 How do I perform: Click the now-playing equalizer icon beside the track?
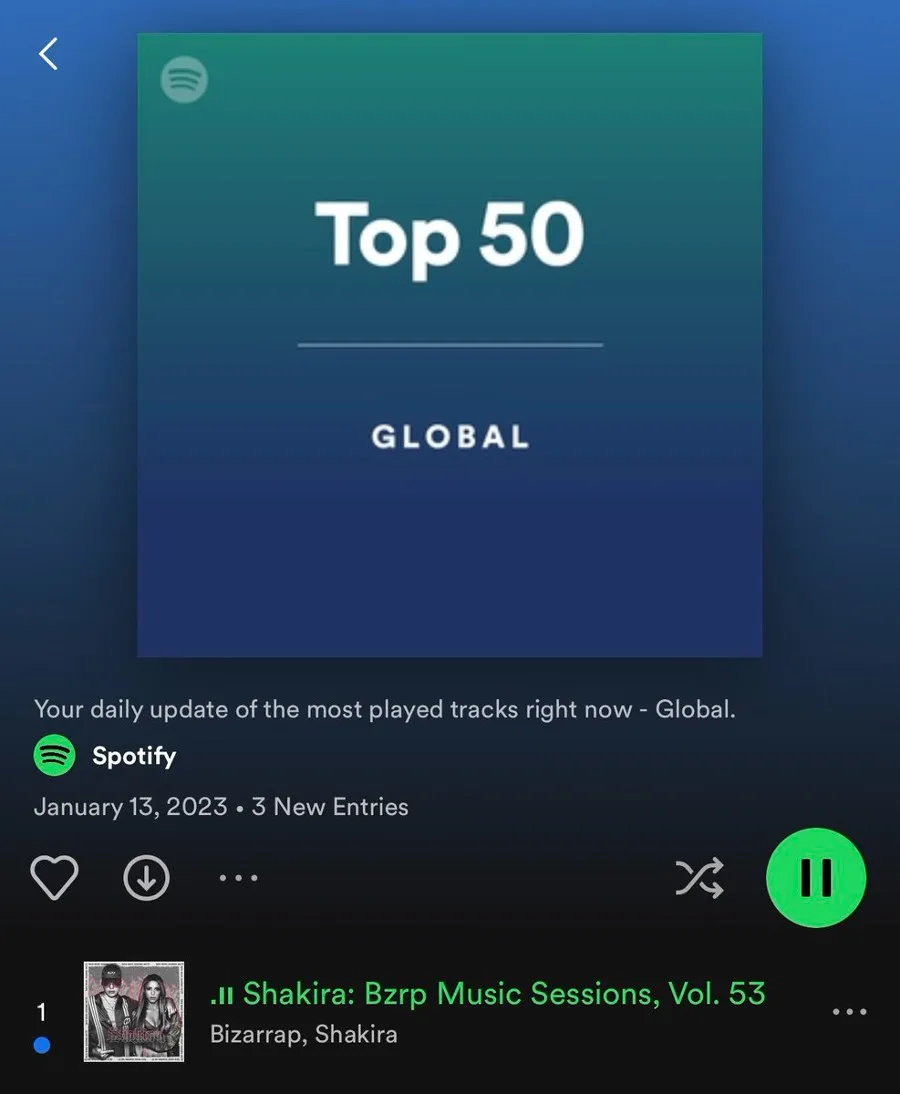(x=222, y=994)
